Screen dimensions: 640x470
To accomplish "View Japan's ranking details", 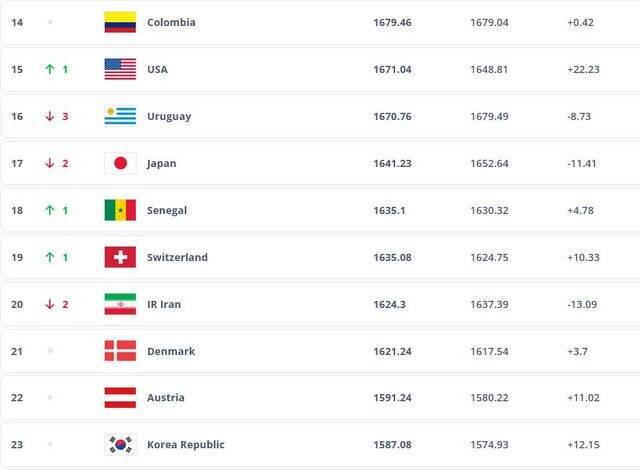I will 161,163.
